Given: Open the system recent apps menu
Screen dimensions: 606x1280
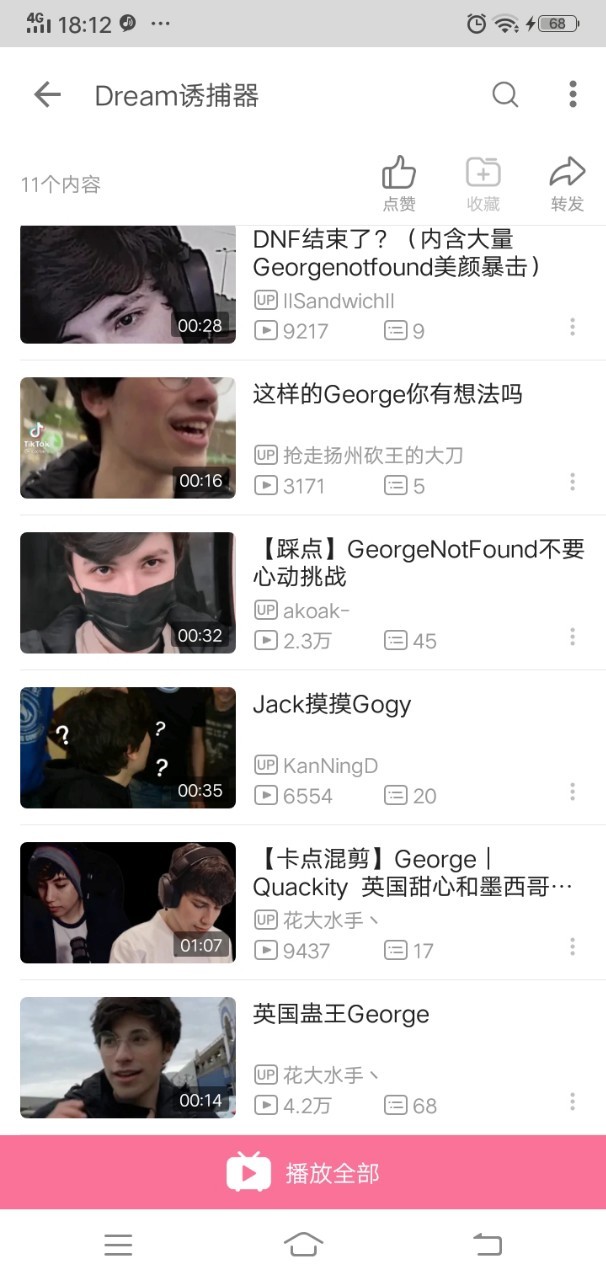Looking at the screenshot, I should (118, 1244).
